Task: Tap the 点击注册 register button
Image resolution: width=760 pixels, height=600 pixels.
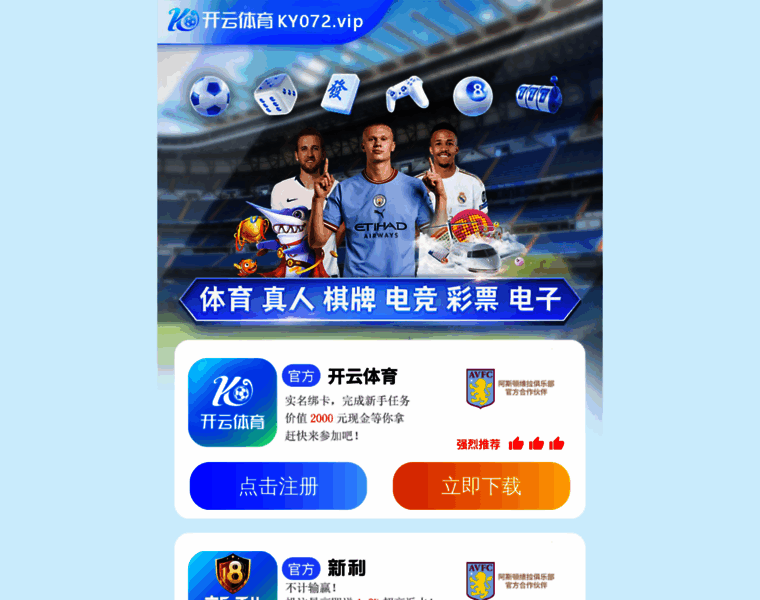Action: [x=278, y=486]
